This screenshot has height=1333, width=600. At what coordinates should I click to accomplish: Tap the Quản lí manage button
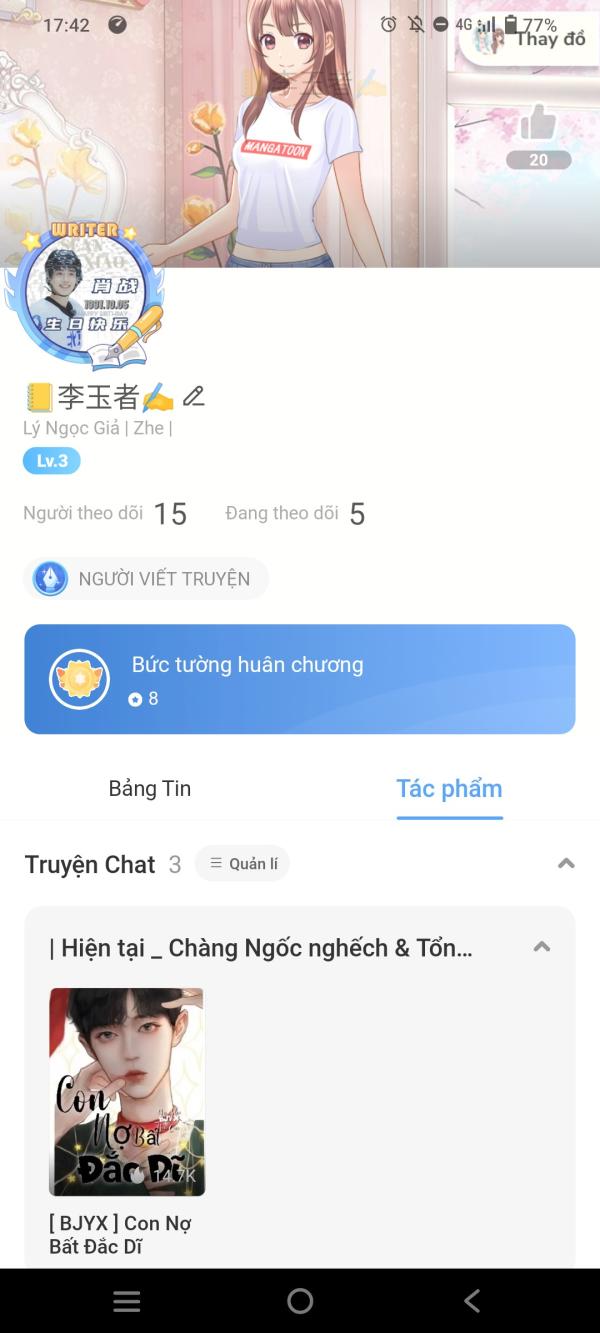tap(243, 863)
